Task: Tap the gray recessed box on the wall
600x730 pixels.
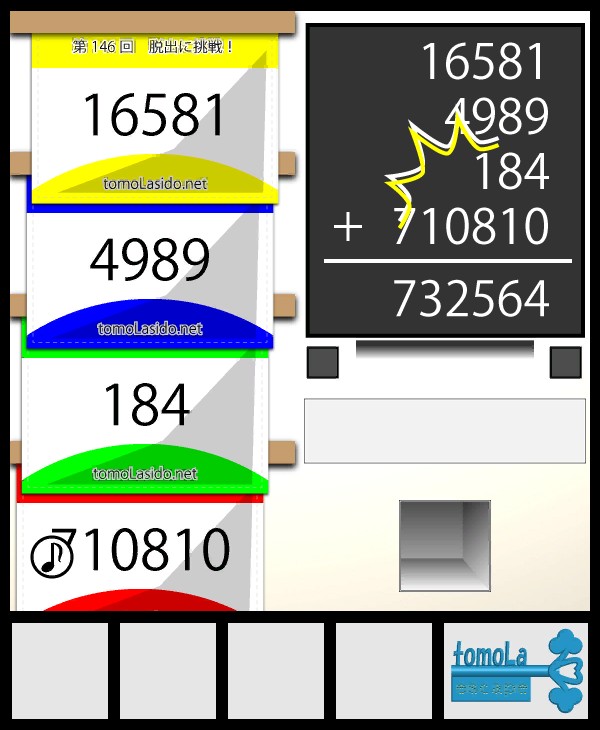Action: pyautogui.click(x=445, y=546)
